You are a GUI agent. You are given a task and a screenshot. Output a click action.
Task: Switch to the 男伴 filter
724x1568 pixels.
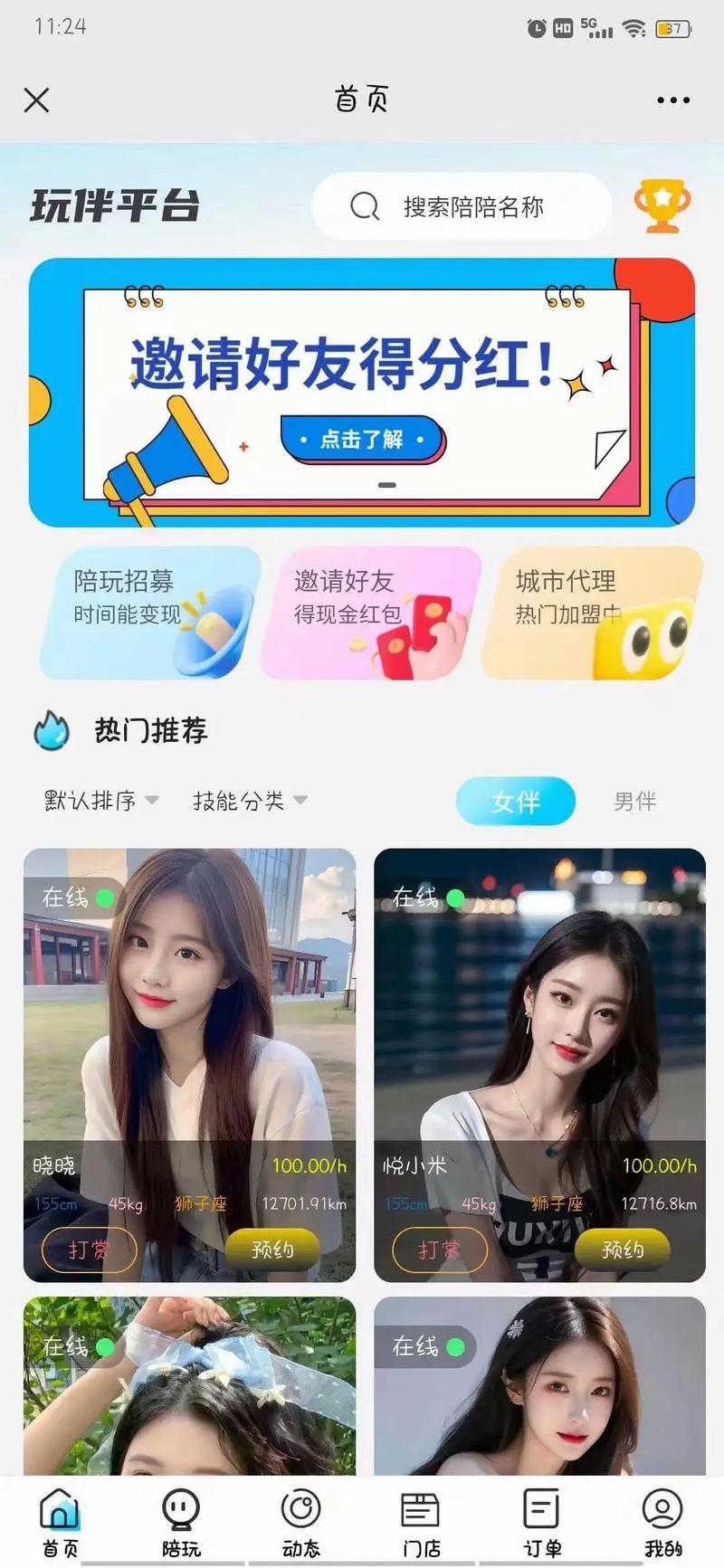click(634, 802)
